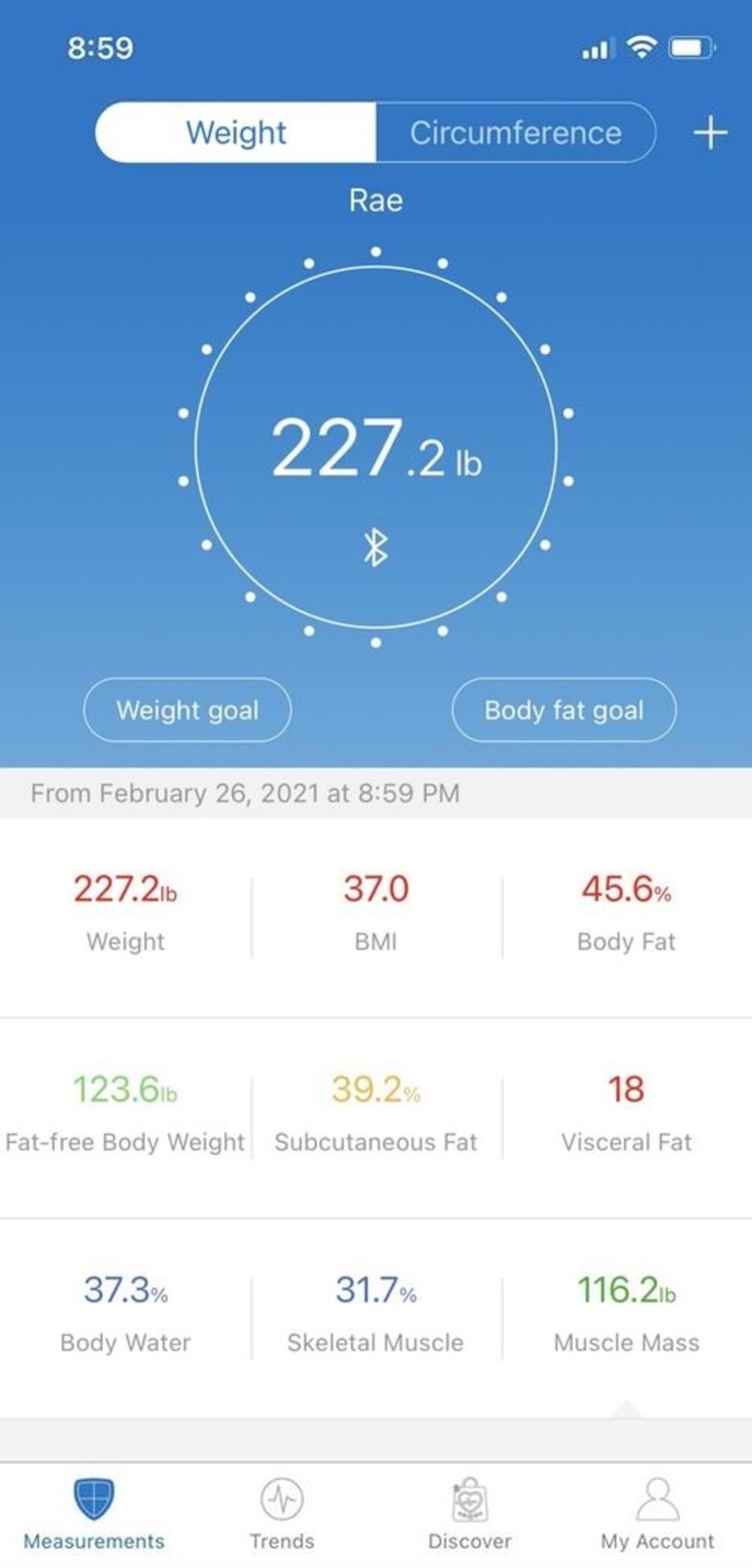Open the Trends tab
The image size is (752, 1568).
pyautogui.click(x=282, y=1513)
